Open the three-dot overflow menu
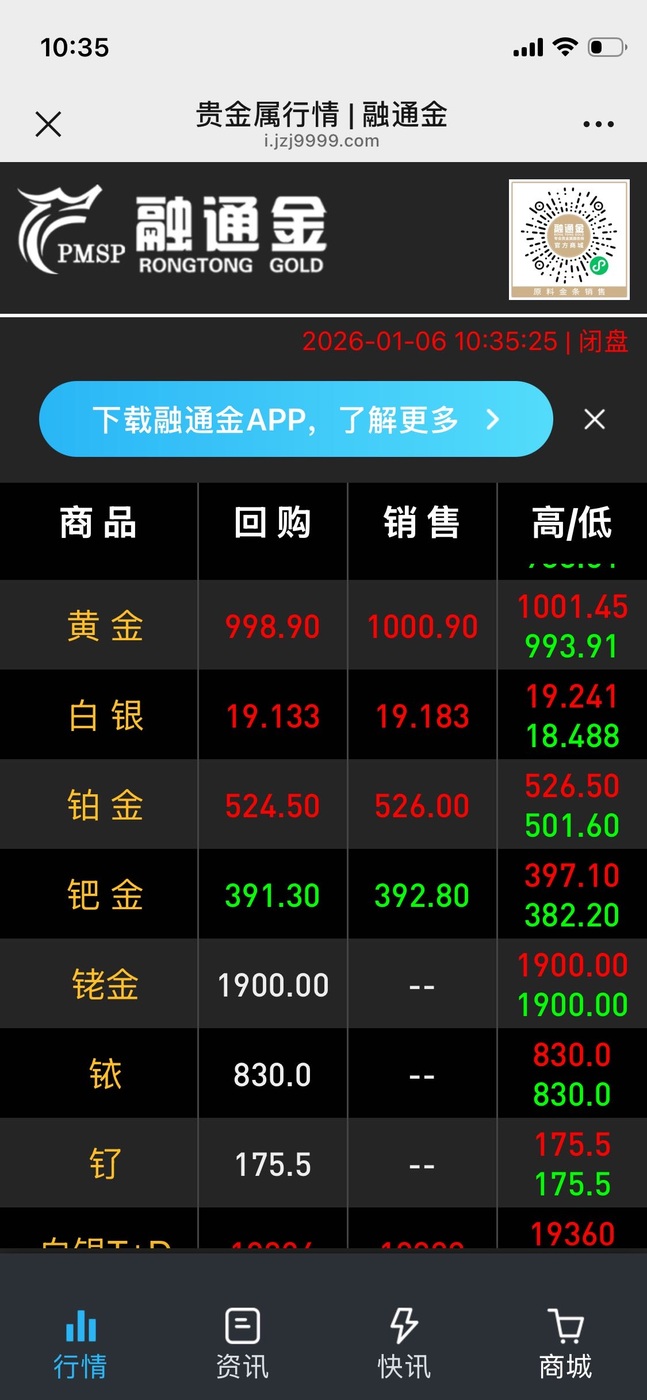 (598, 125)
